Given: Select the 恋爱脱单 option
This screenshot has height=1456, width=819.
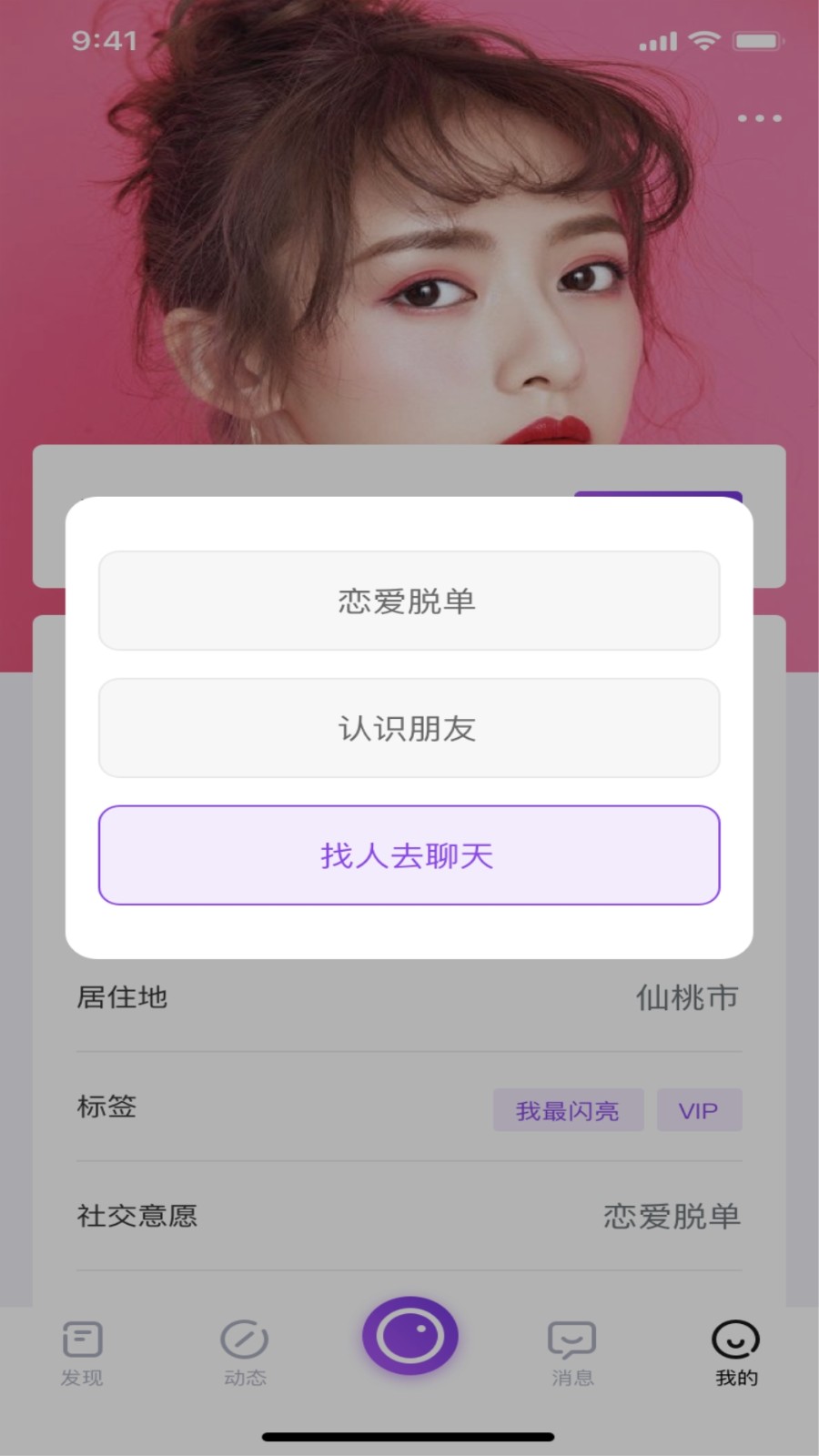Looking at the screenshot, I should click(409, 601).
